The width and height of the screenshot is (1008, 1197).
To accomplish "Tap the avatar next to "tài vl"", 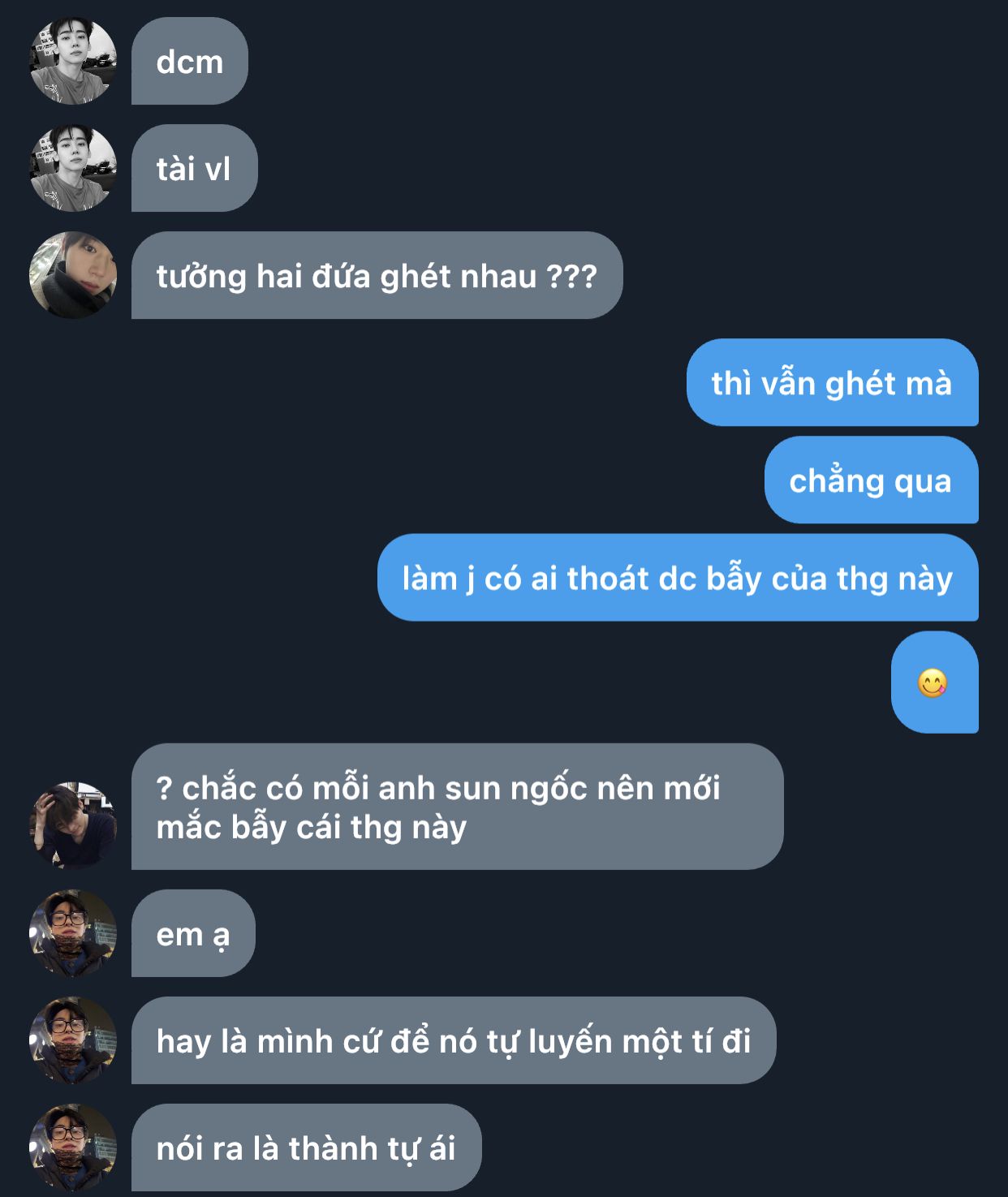I will 73,168.
